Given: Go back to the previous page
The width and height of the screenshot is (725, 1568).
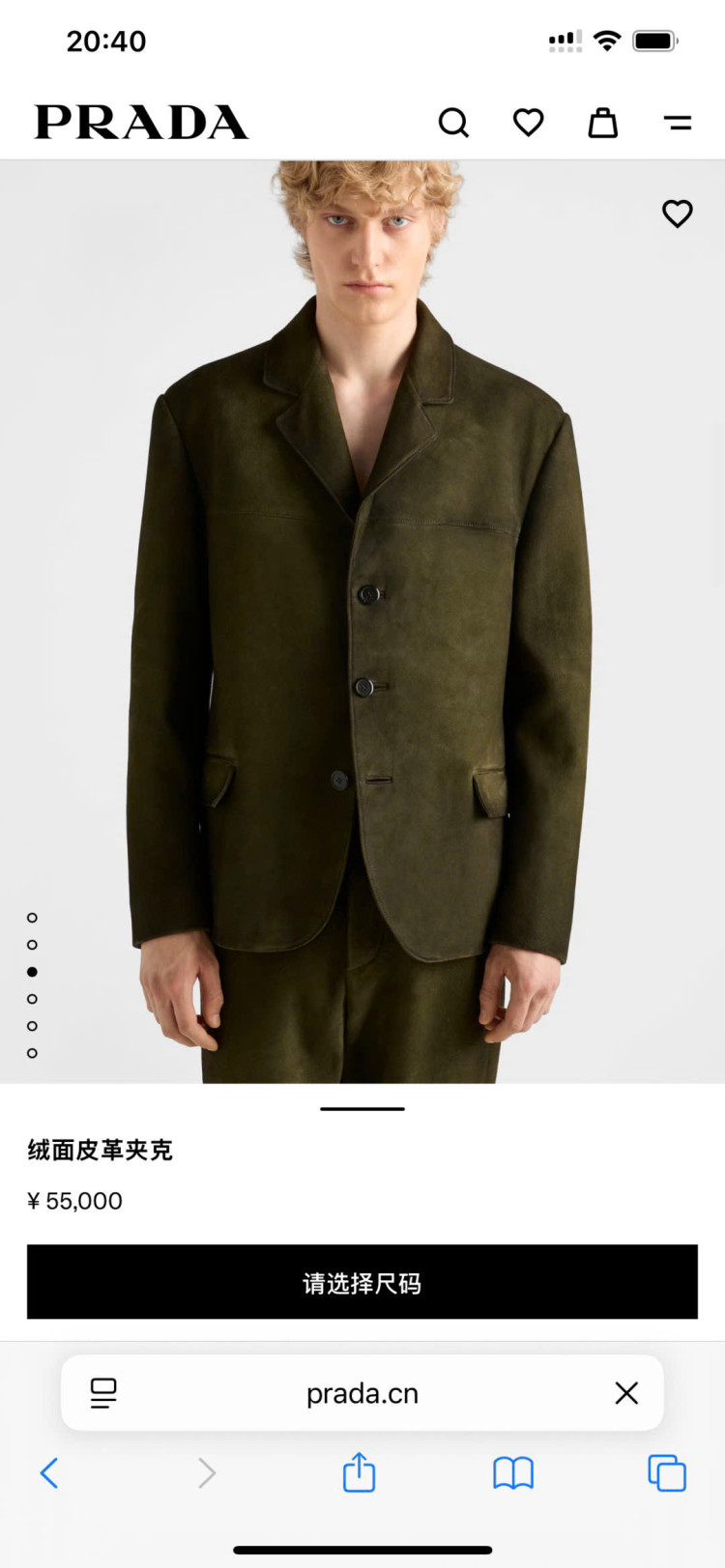Looking at the screenshot, I should click(49, 1473).
